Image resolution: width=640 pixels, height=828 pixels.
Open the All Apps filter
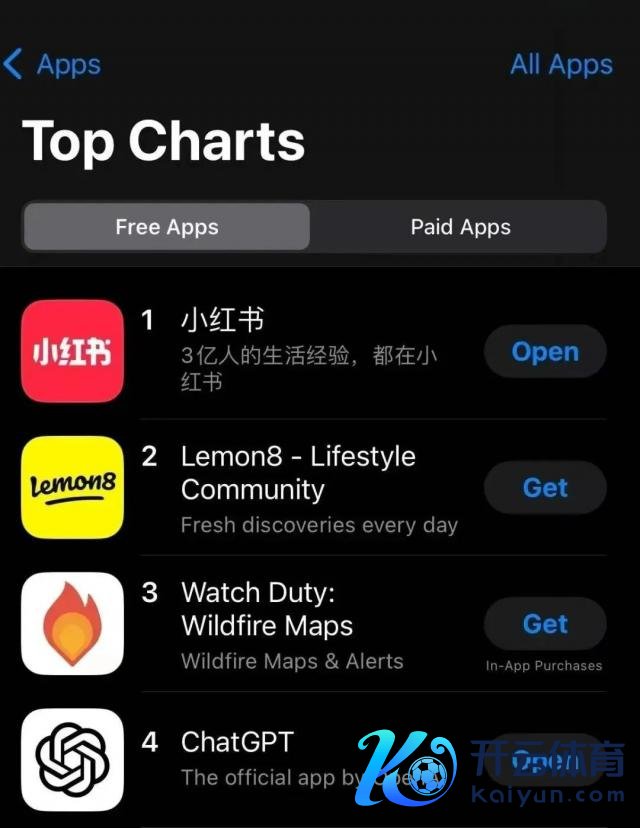tap(561, 65)
